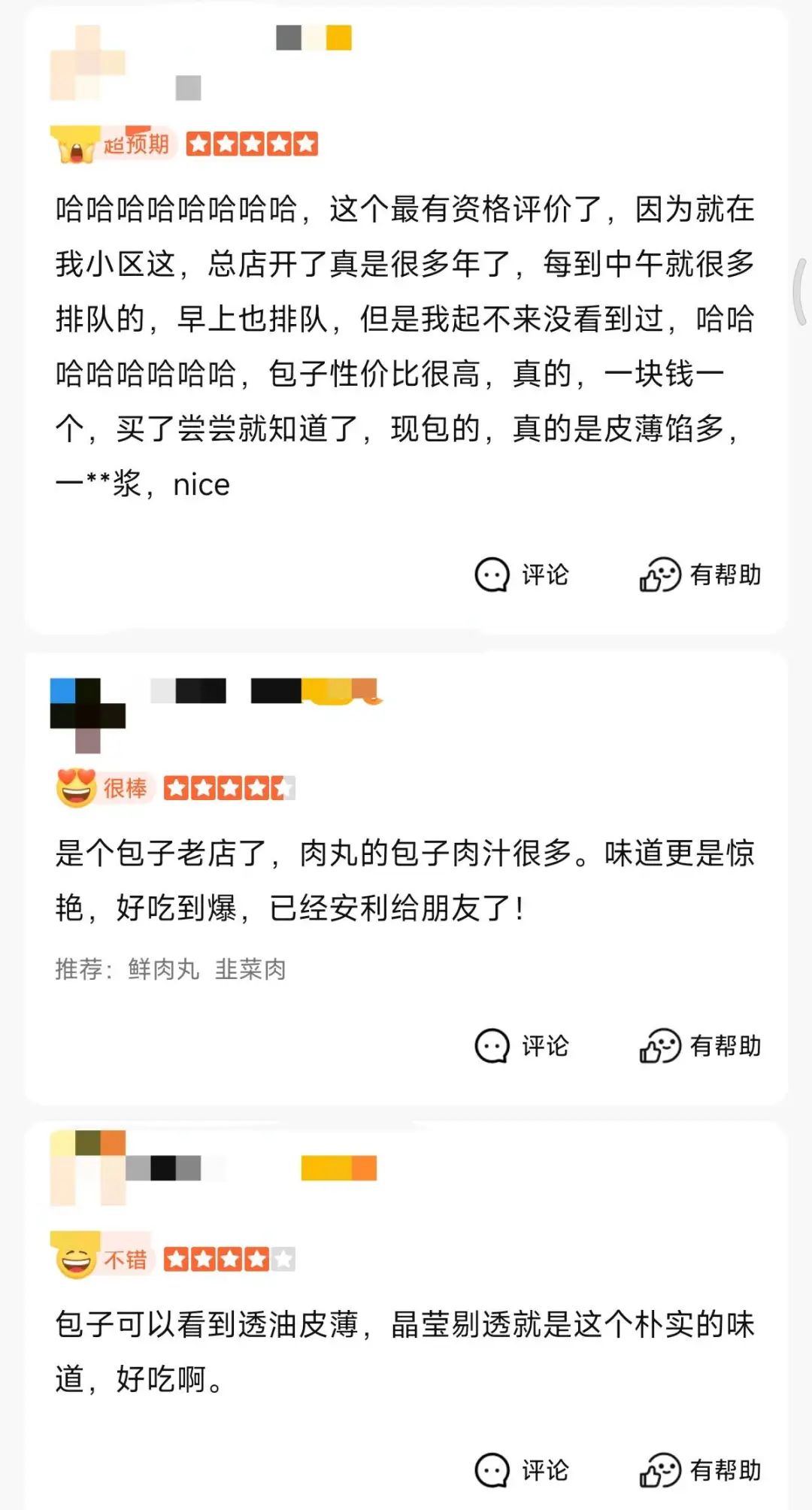
Task: Open the profile avatar of the "超预期" reviewer
Action: pos(87,63)
